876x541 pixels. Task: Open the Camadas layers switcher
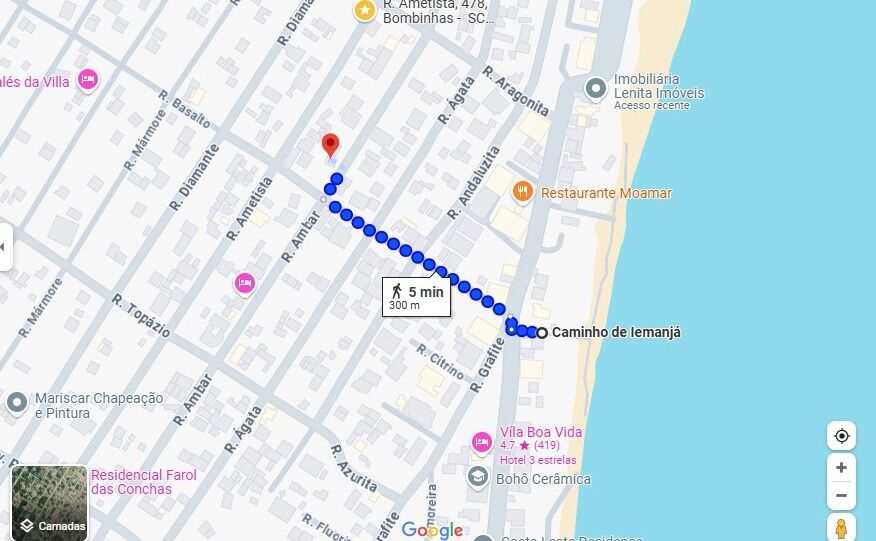50,503
